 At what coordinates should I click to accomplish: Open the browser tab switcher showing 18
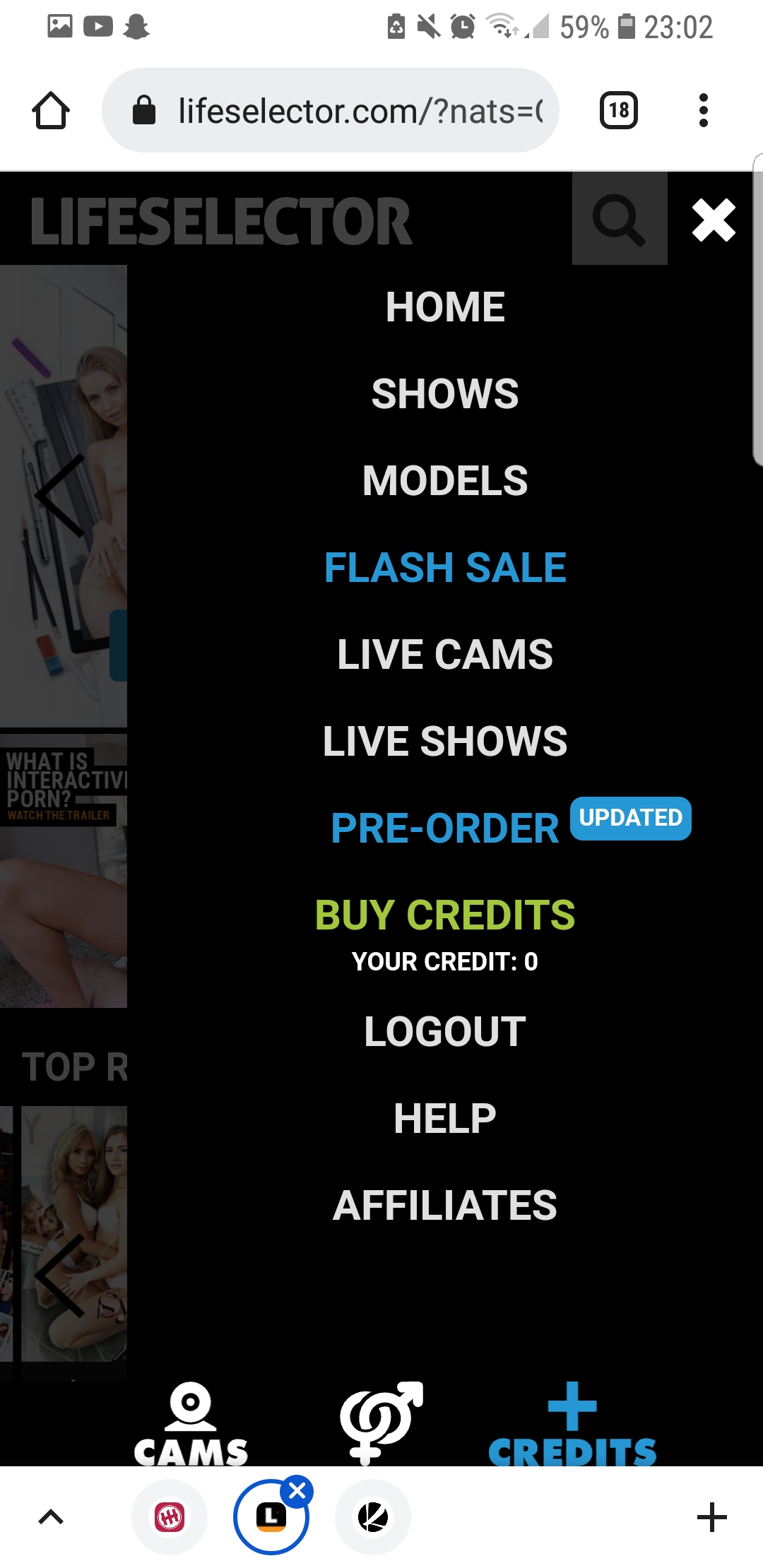619,110
